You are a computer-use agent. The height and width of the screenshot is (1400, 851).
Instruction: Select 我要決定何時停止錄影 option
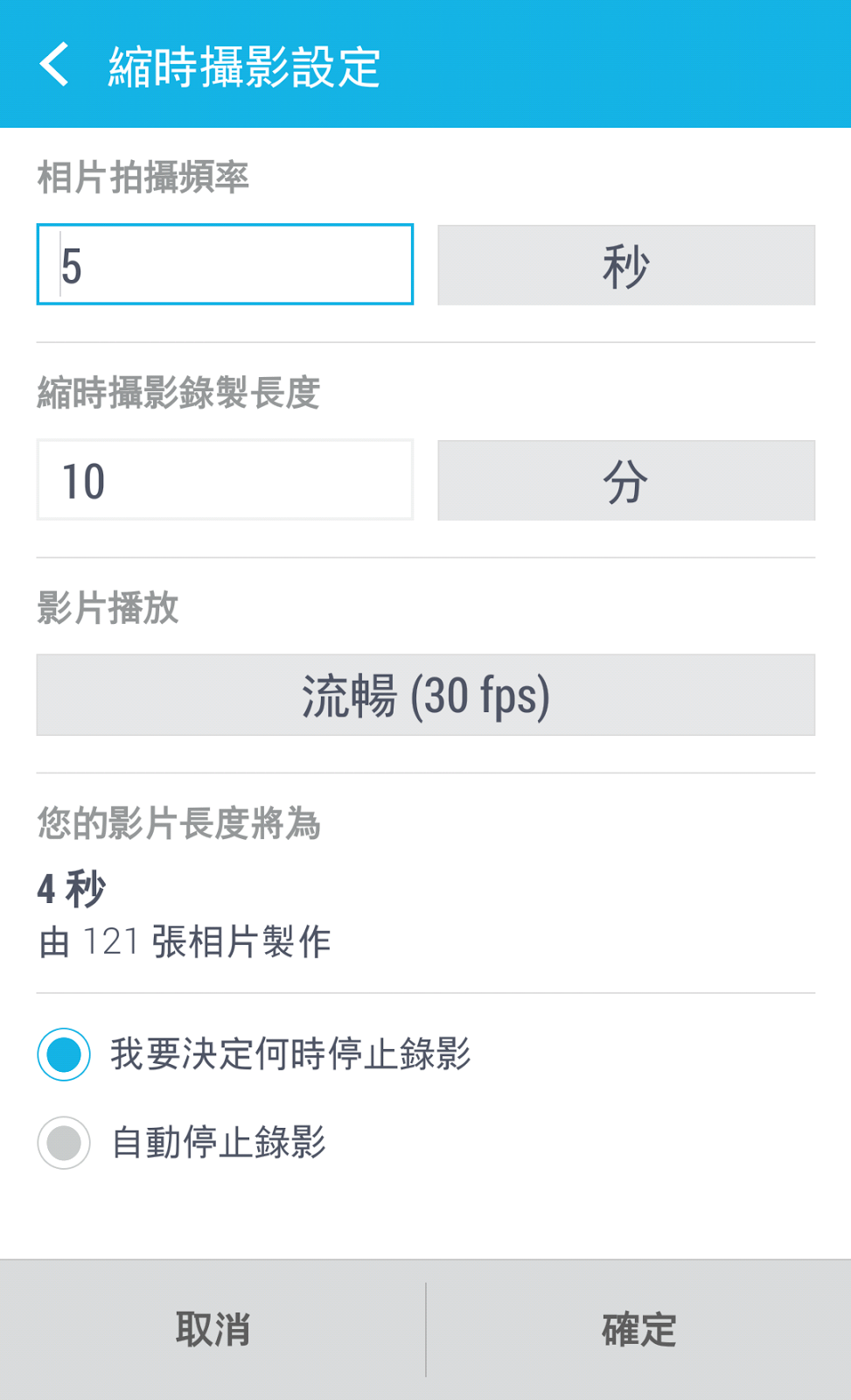64,1054
